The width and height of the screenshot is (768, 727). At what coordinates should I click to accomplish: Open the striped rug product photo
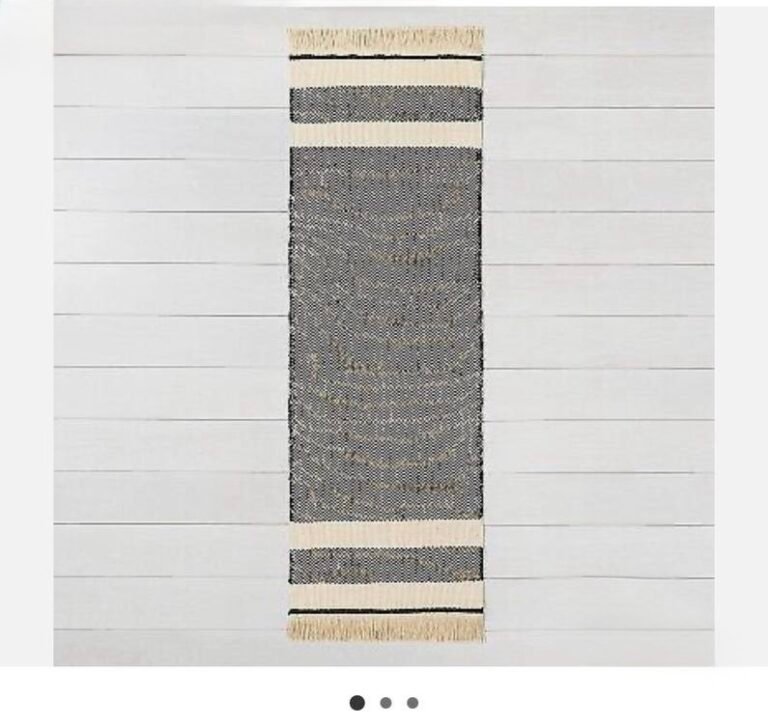[x=385, y=335]
